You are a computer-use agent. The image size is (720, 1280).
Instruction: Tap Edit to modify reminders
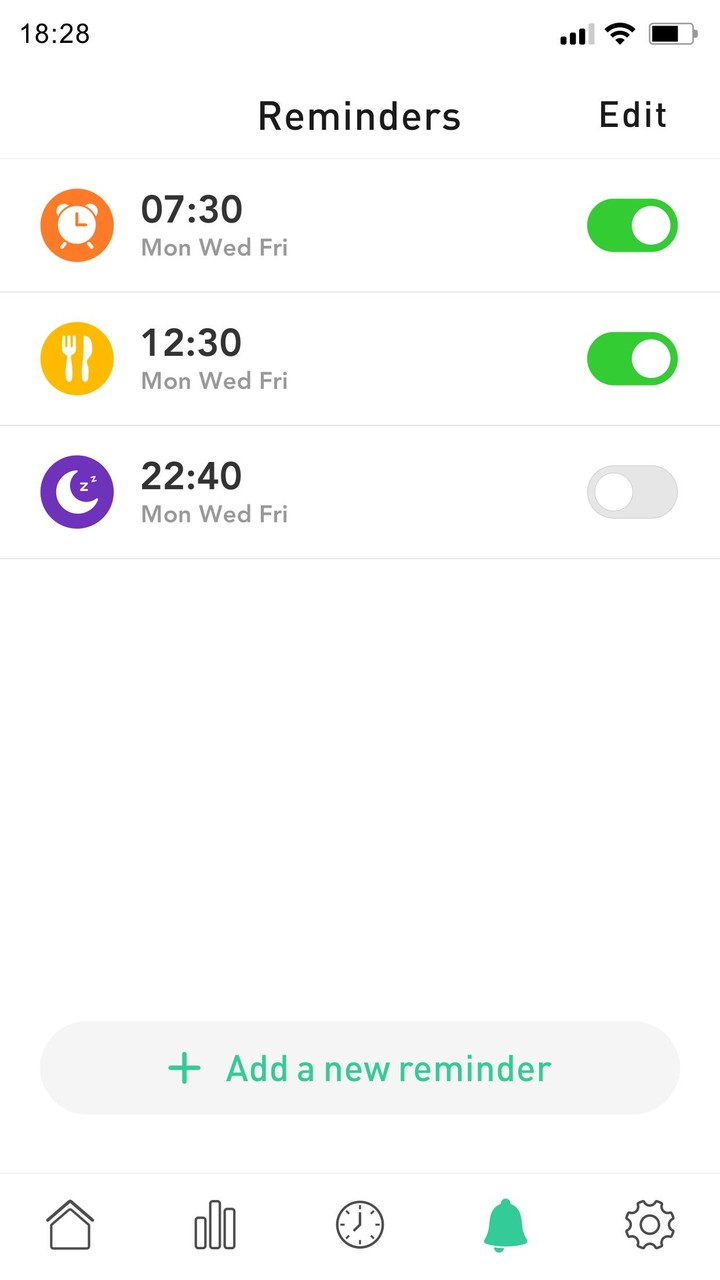632,115
